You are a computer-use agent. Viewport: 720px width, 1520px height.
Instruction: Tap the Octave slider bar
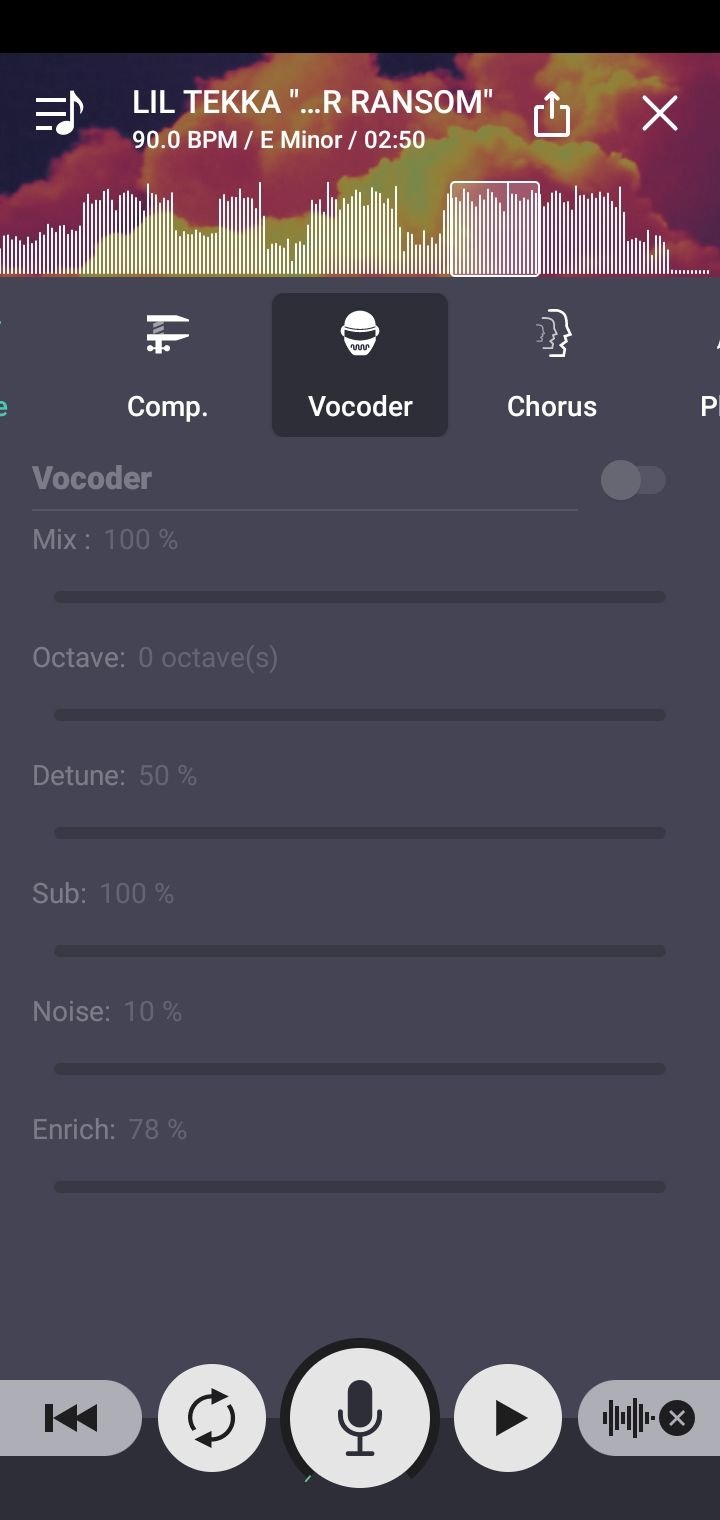(x=360, y=715)
